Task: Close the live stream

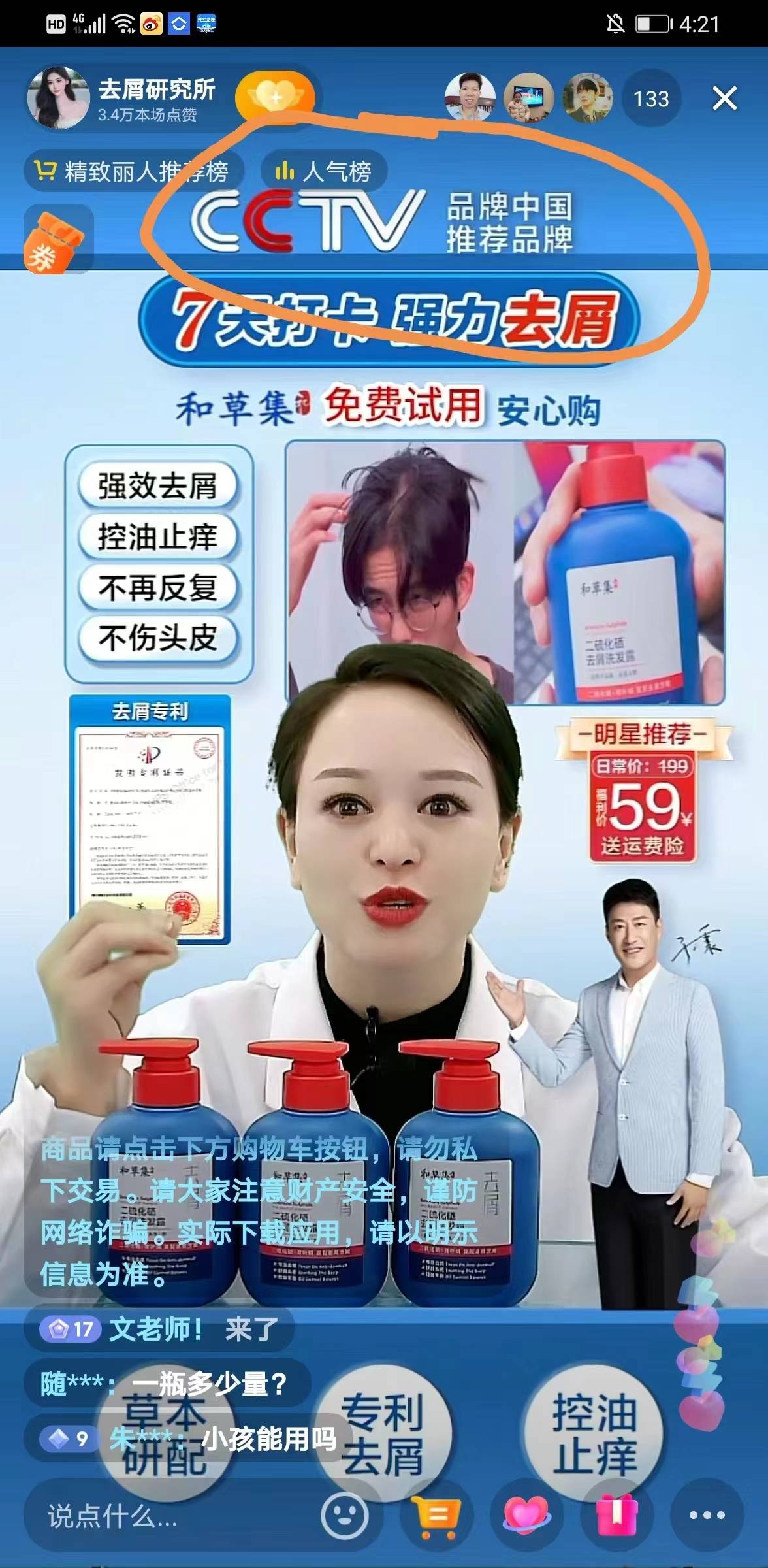Action: 724,99
